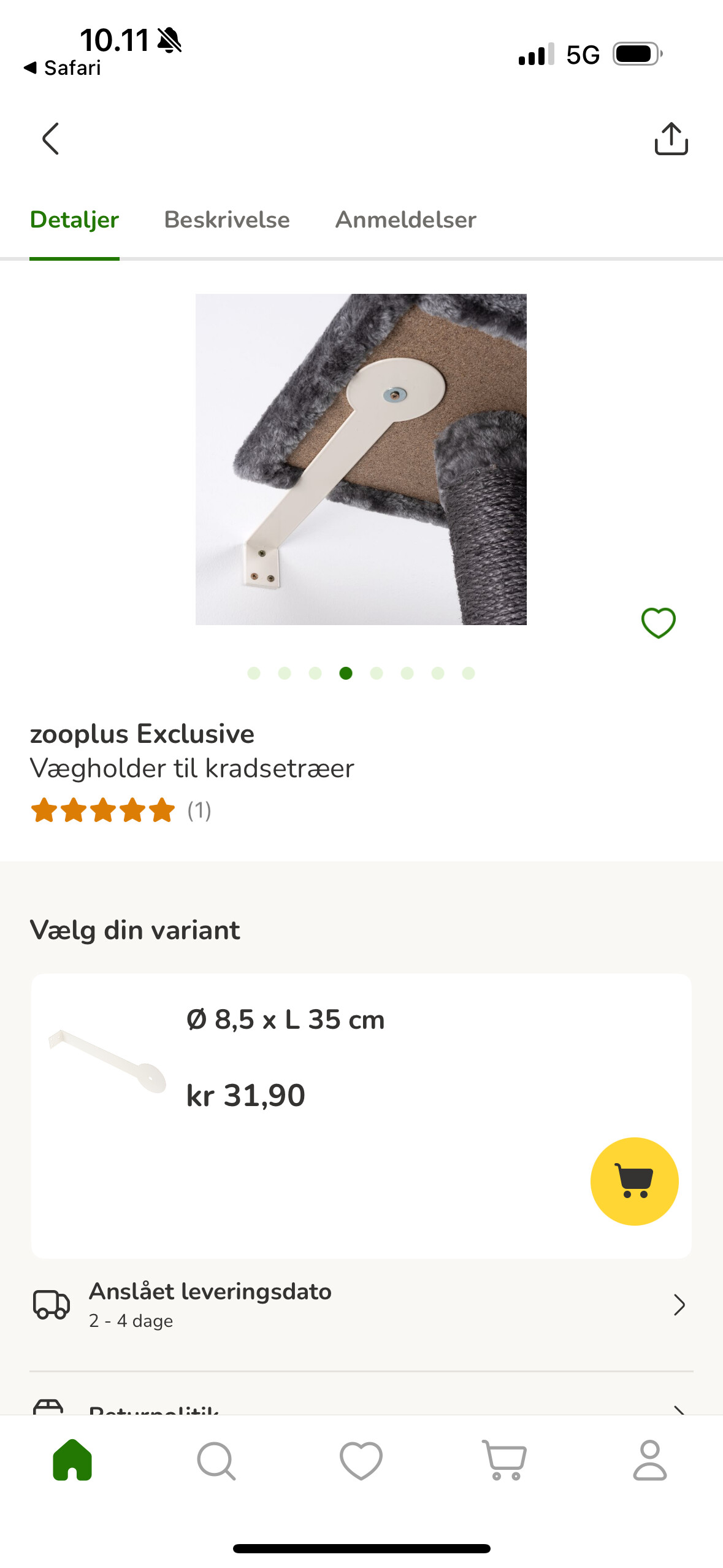Viewport: 723px width, 1568px height.
Task: Select the Detaljer tab
Action: pyautogui.click(x=74, y=220)
